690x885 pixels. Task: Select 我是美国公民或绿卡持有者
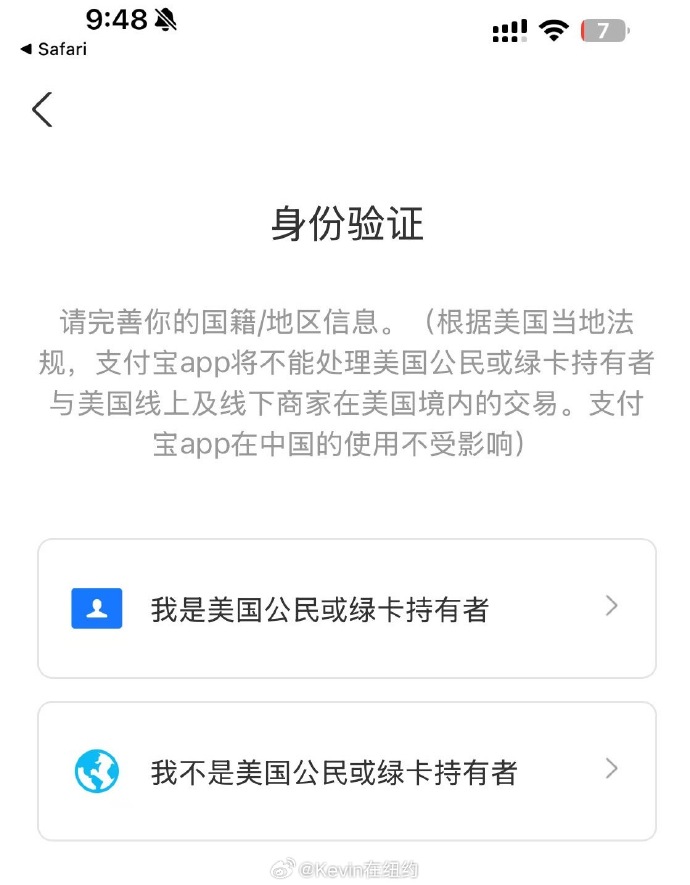point(346,609)
